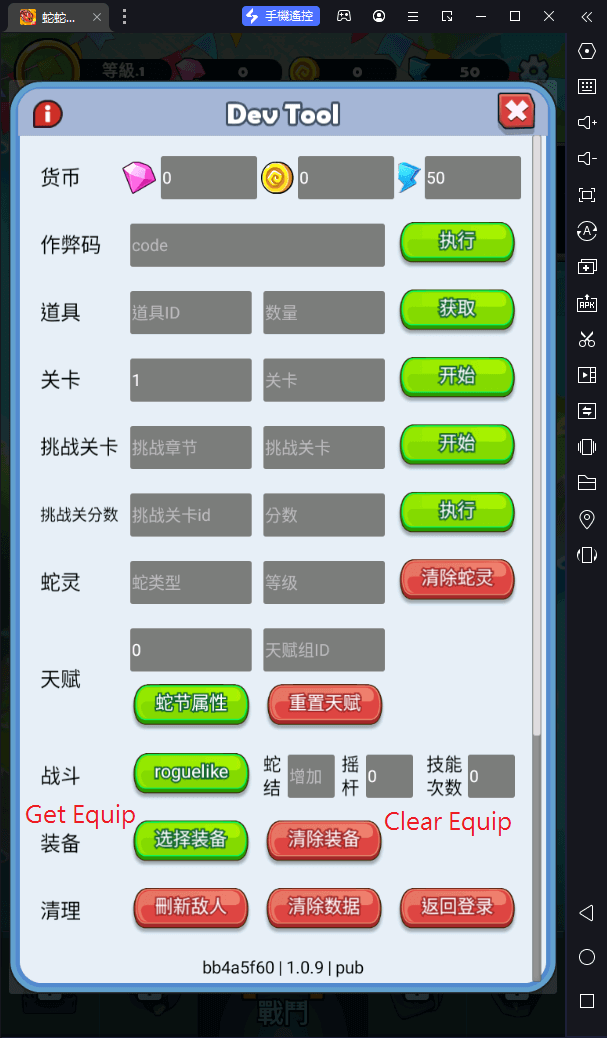This screenshot has height=1038, width=607.
Task: Tap the 天赋组ID input field
Action: [324, 649]
